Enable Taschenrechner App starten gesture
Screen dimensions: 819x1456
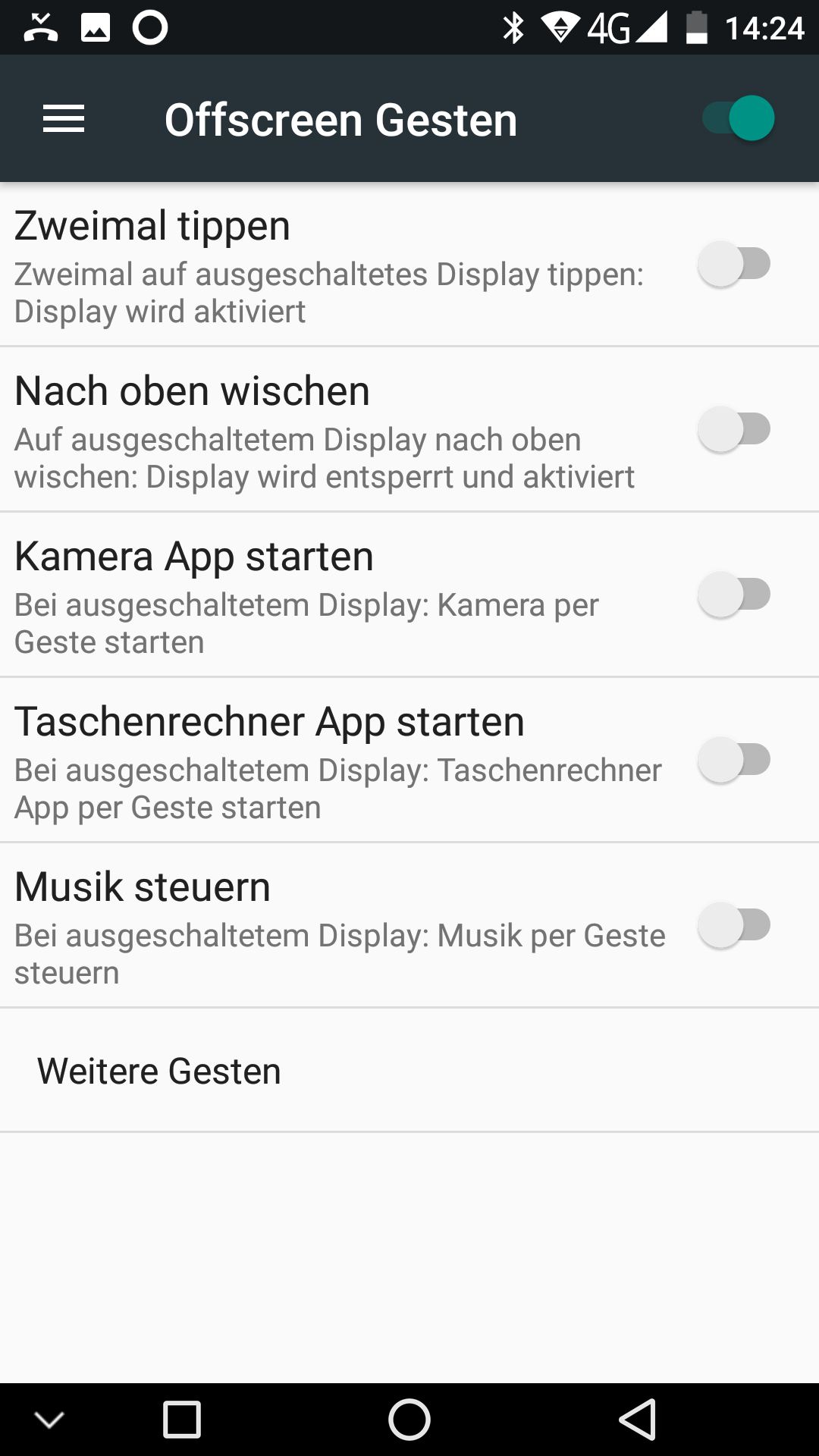734,760
